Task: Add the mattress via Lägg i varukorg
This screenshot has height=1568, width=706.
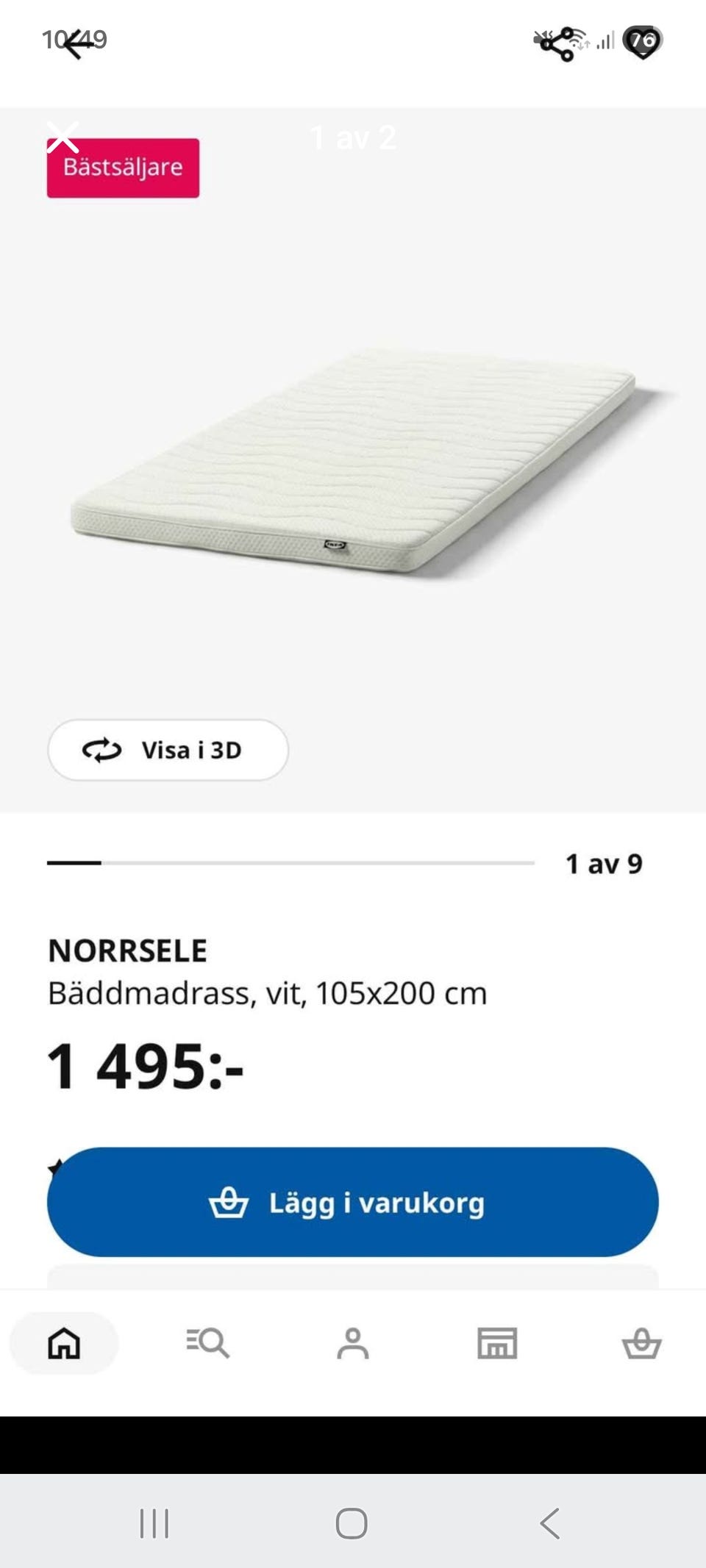Action: (x=353, y=1202)
